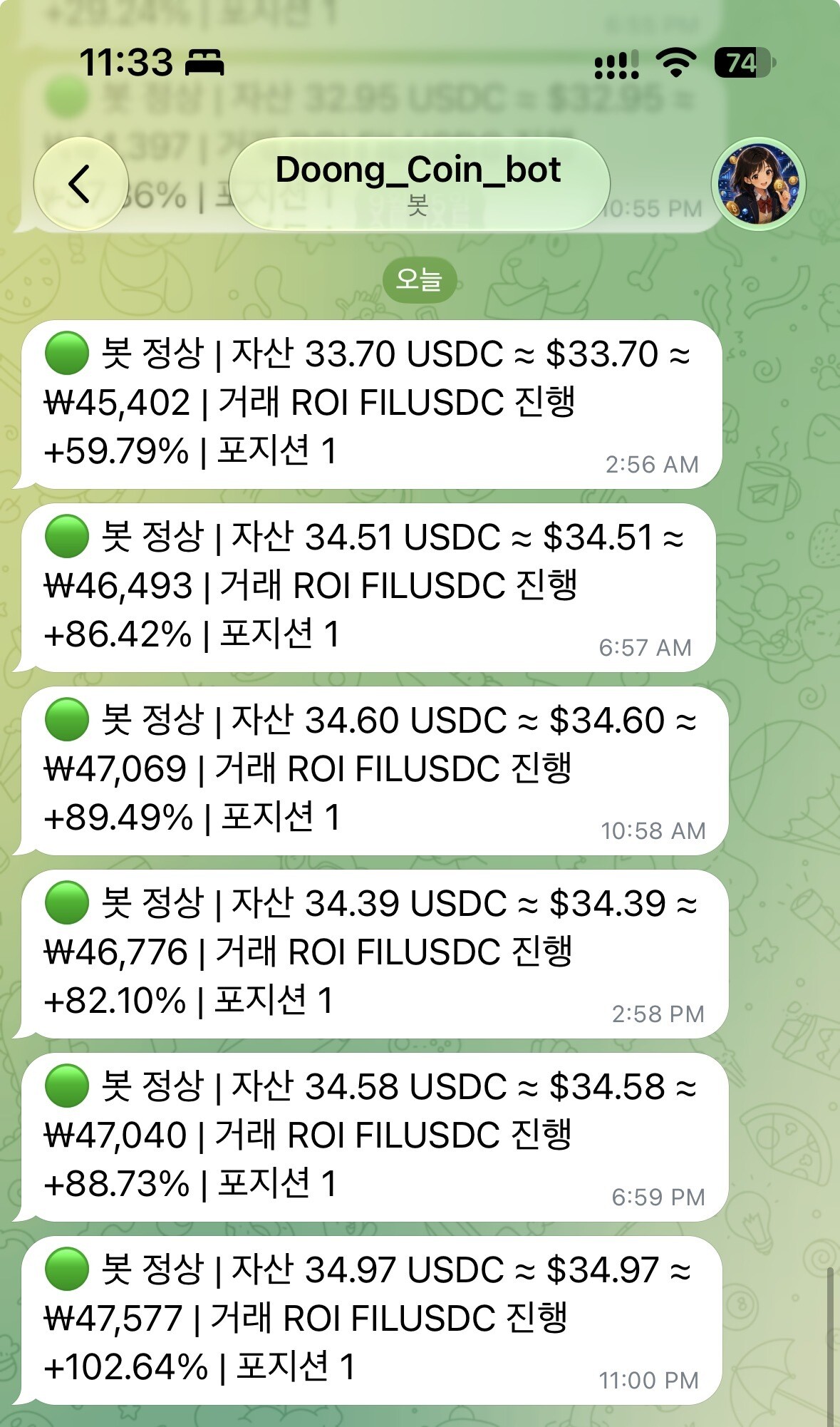840x1427 pixels.
Task: Open the bot's profile avatar
Action: [758, 184]
